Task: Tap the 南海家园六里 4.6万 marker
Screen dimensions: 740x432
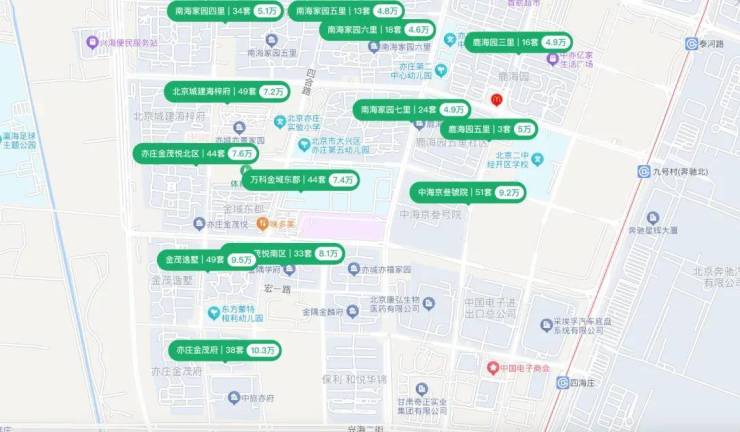Action: (x=377, y=30)
